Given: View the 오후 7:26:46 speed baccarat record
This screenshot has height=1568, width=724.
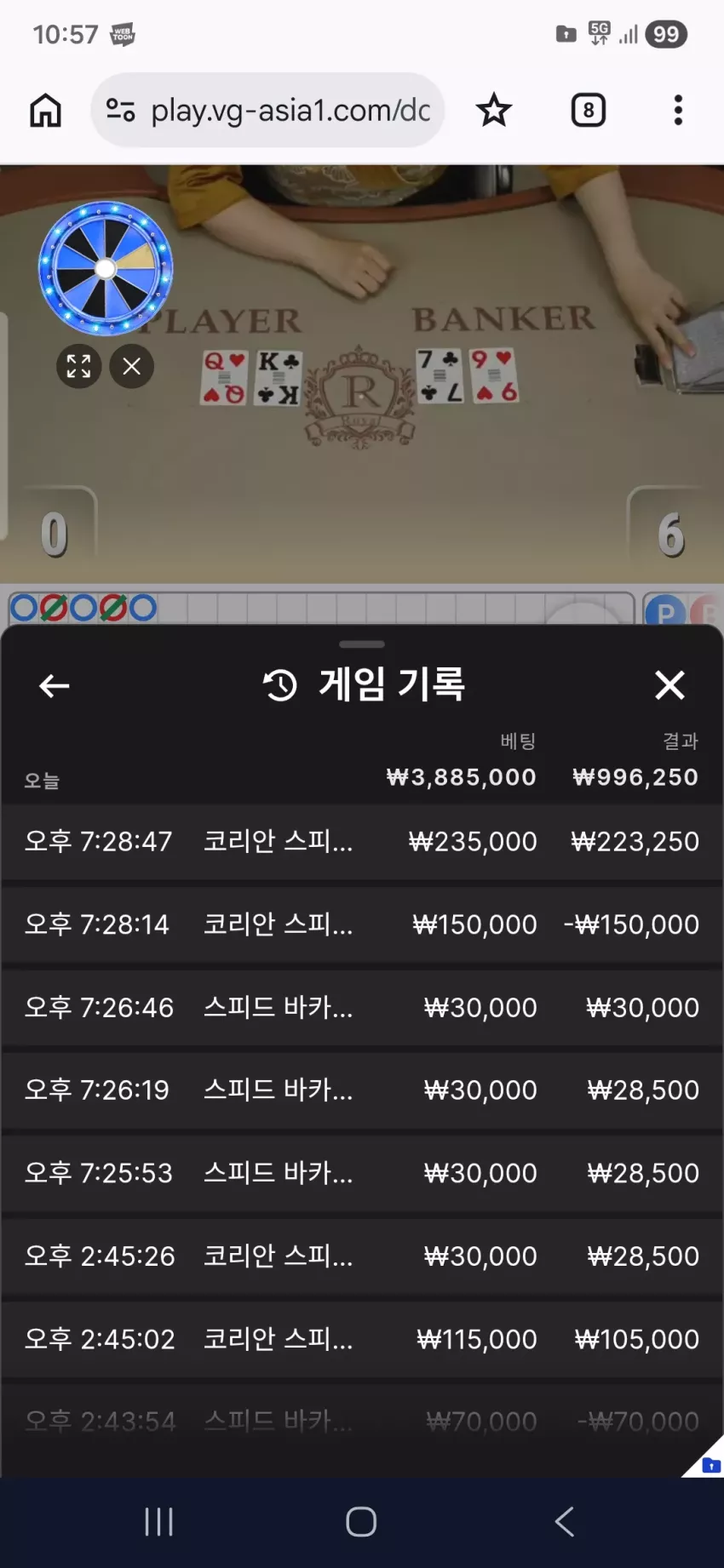Looking at the screenshot, I should (x=362, y=1007).
